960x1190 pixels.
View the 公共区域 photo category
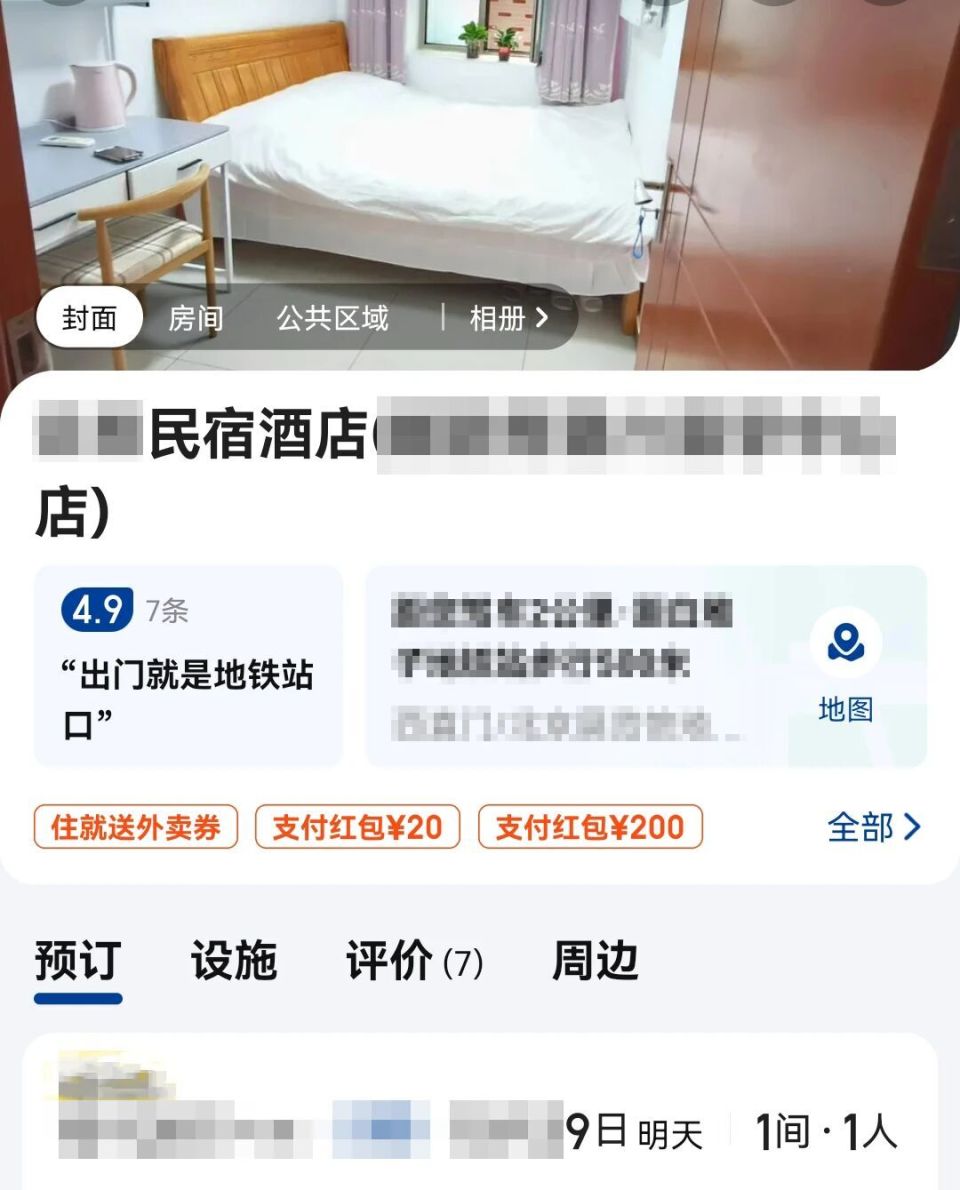pos(331,318)
